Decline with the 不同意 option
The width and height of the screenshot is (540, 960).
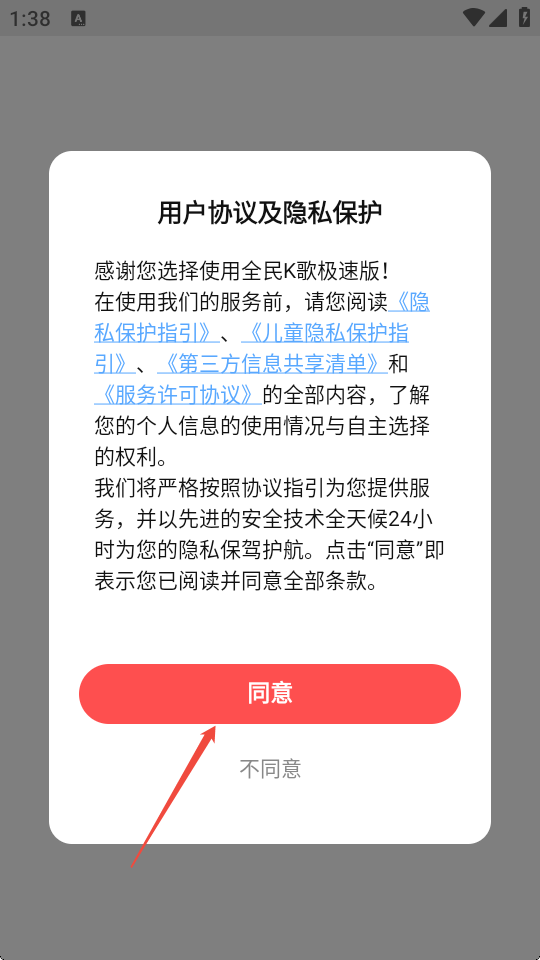[270, 768]
